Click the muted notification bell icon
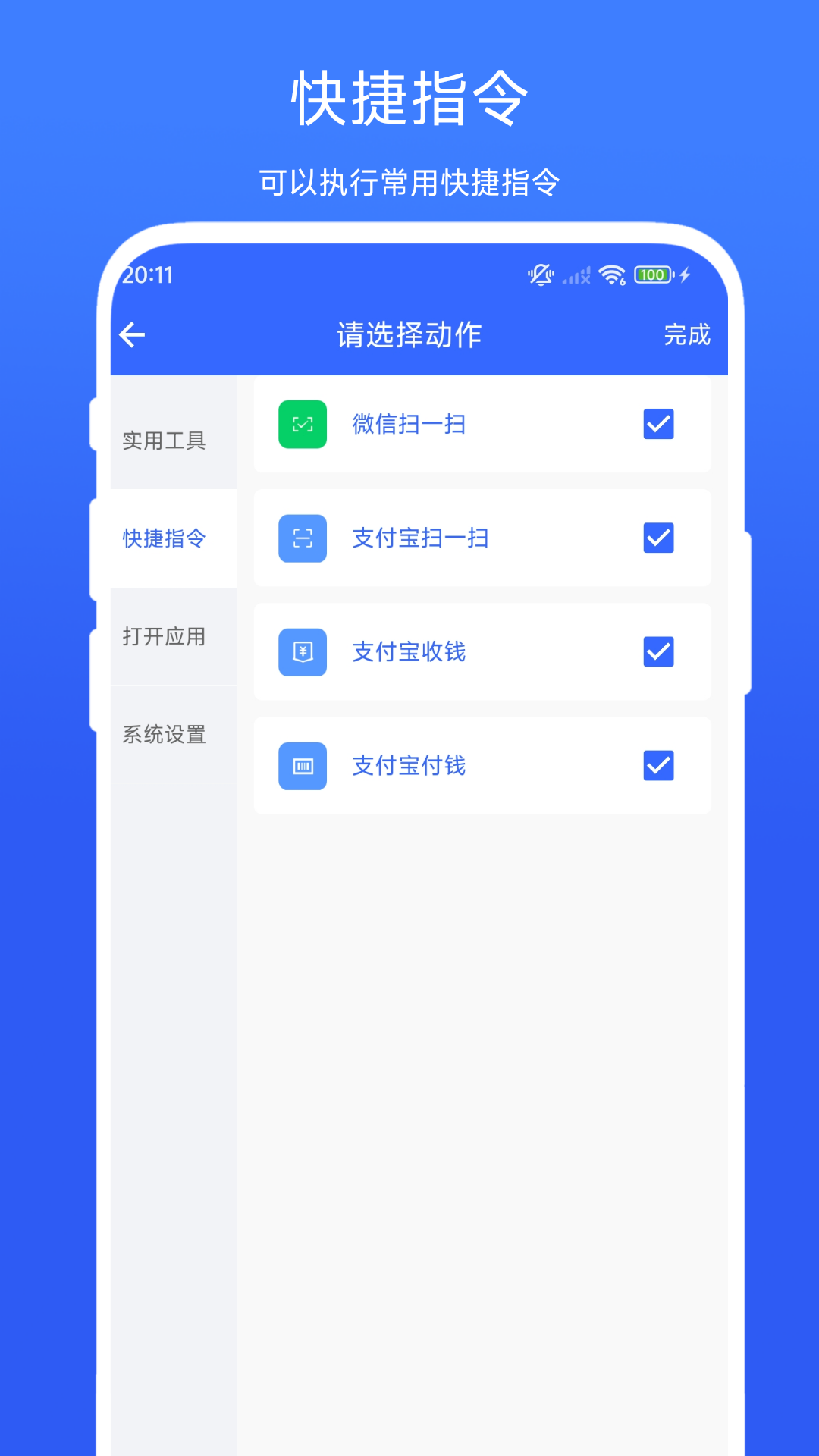This screenshot has height=1456, width=819. click(540, 275)
